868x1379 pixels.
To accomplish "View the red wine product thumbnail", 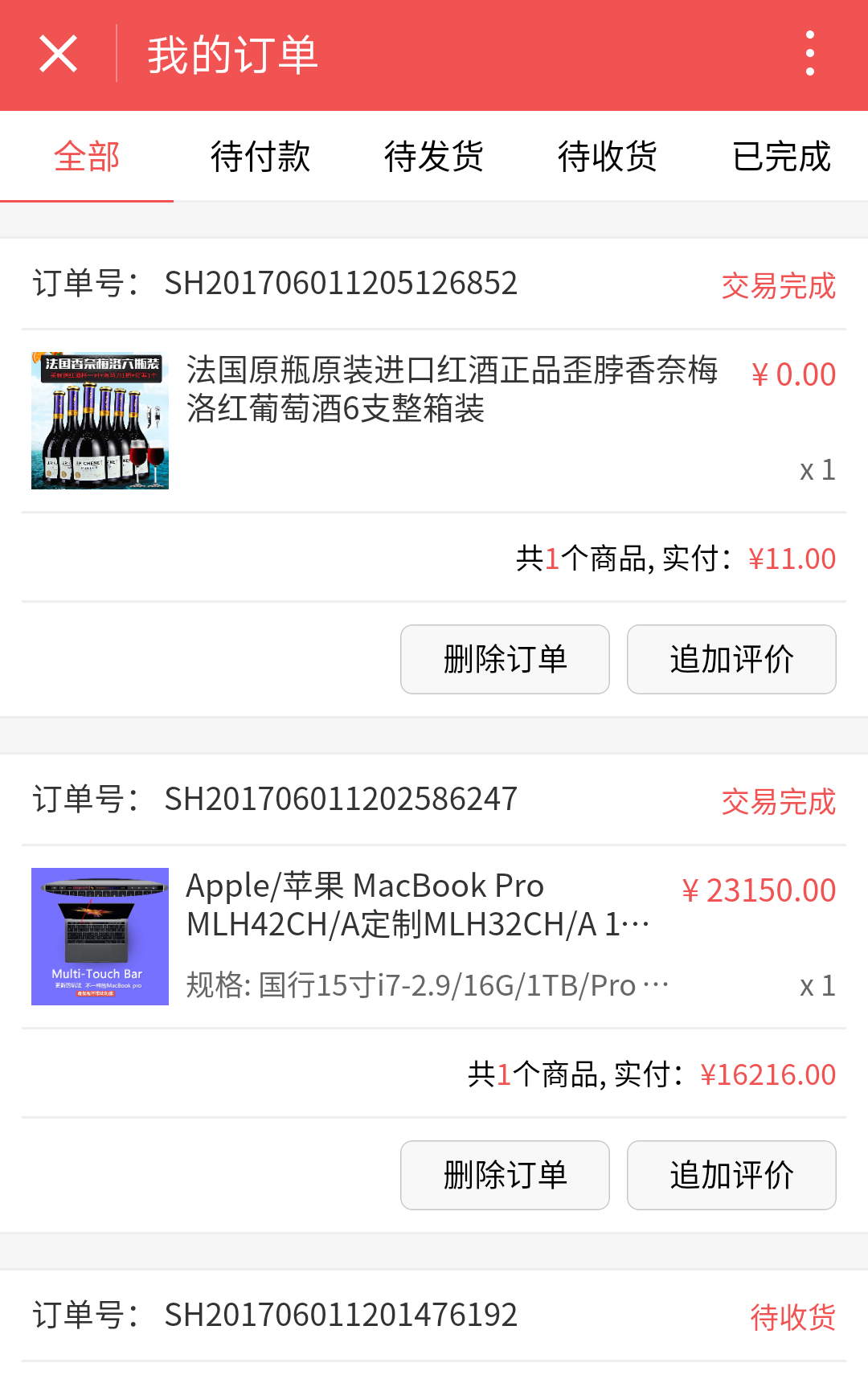I will 100,419.
